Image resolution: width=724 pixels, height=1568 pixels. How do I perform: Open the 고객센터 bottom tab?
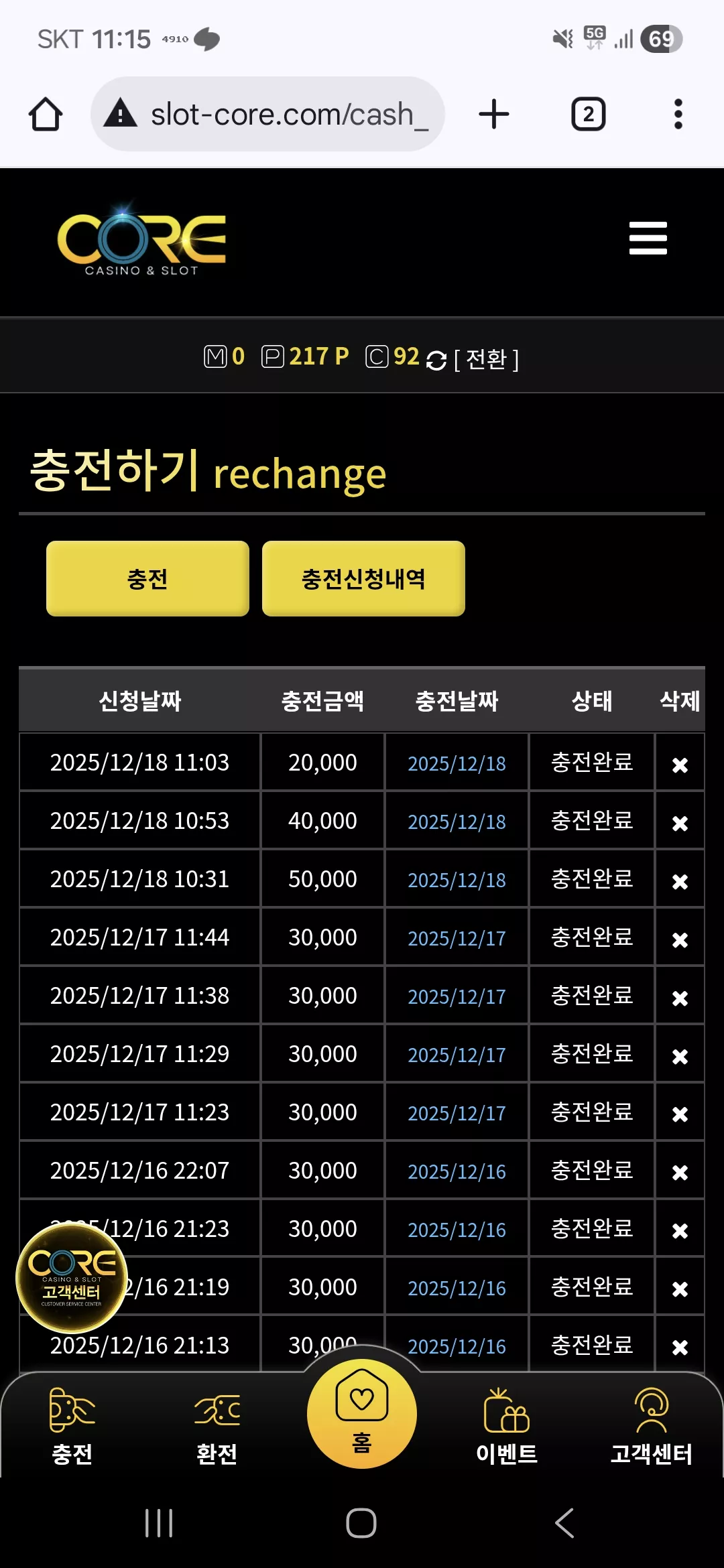pos(651,1426)
